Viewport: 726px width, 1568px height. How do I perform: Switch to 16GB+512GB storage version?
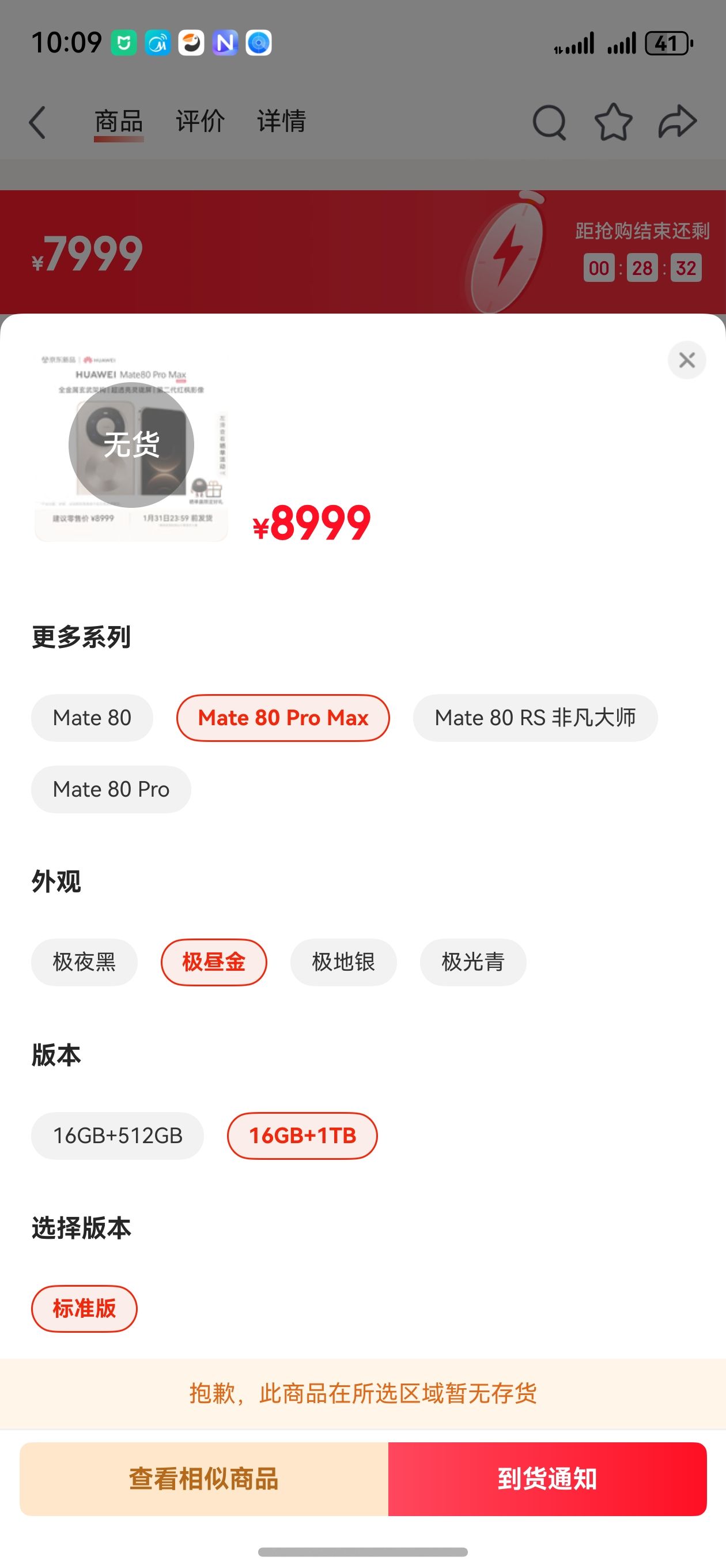(x=118, y=1135)
